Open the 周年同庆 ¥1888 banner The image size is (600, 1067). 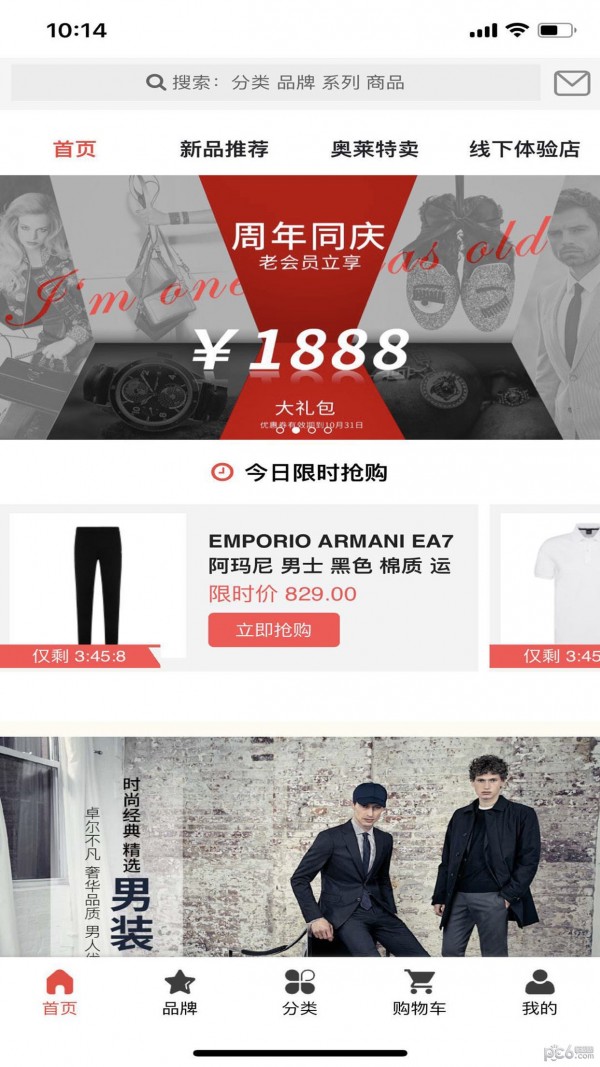click(300, 307)
